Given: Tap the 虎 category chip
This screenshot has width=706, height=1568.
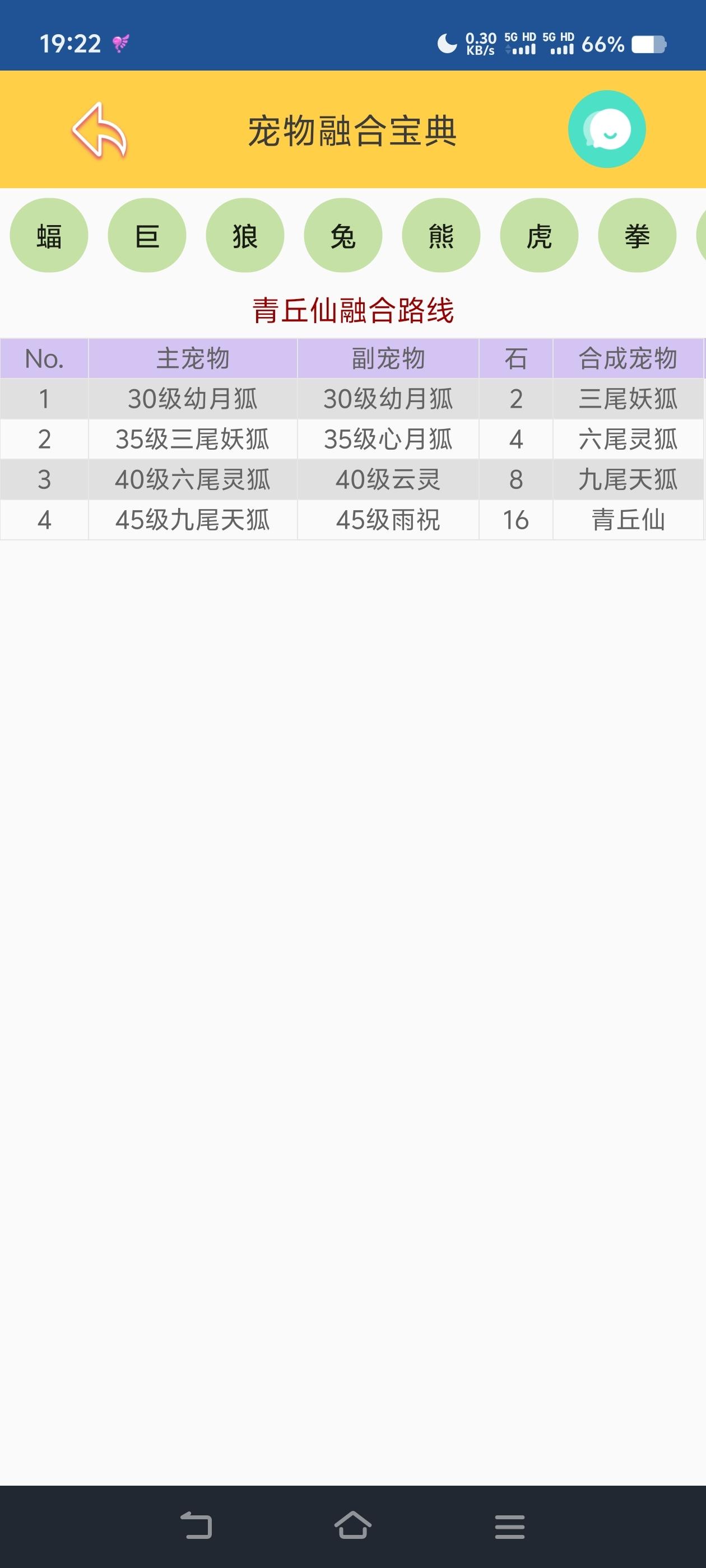Looking at the screenshot, I should pos(539,236).
